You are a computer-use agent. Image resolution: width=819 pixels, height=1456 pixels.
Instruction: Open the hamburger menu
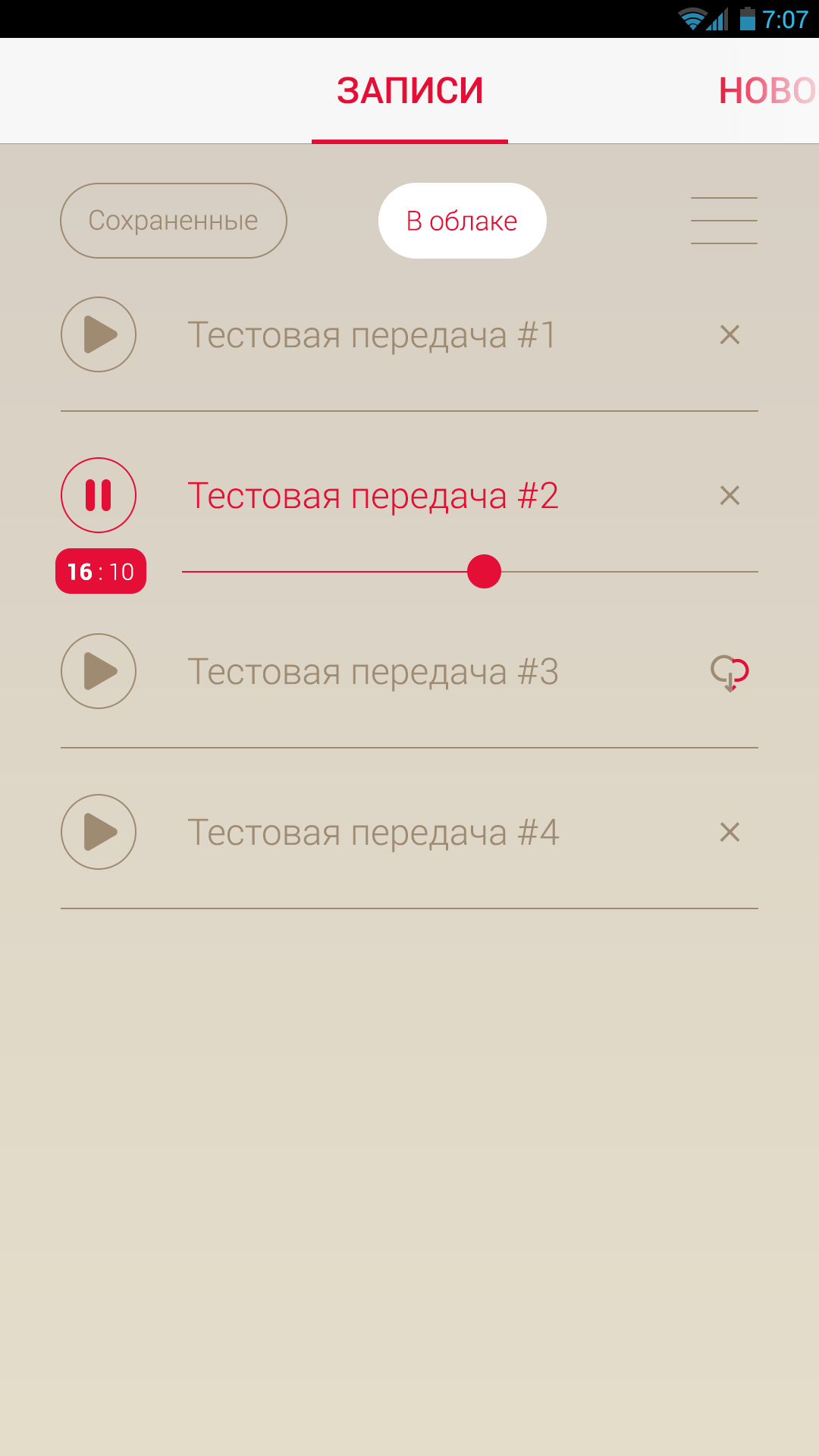(x=723, y=220)
